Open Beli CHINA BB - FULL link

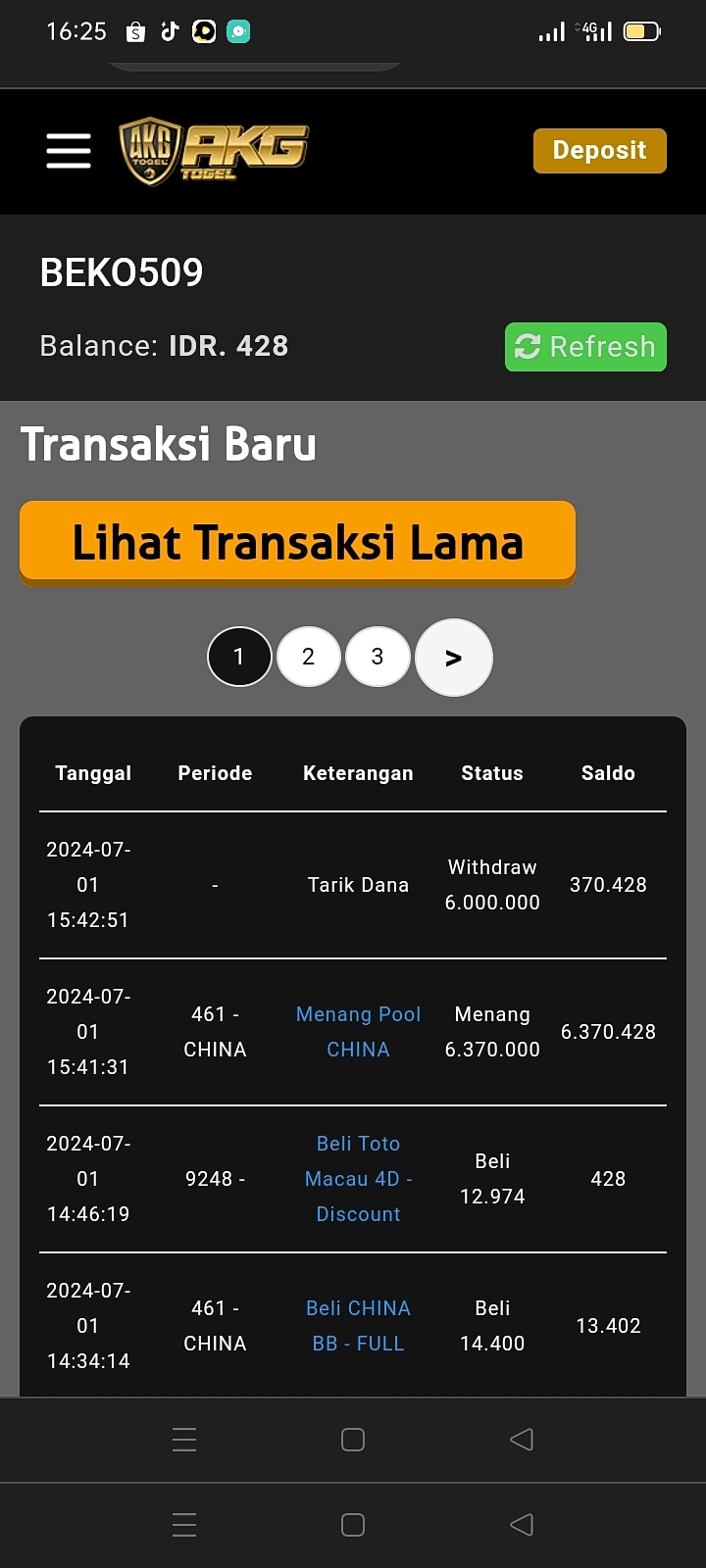click(x=358, y=1326)
